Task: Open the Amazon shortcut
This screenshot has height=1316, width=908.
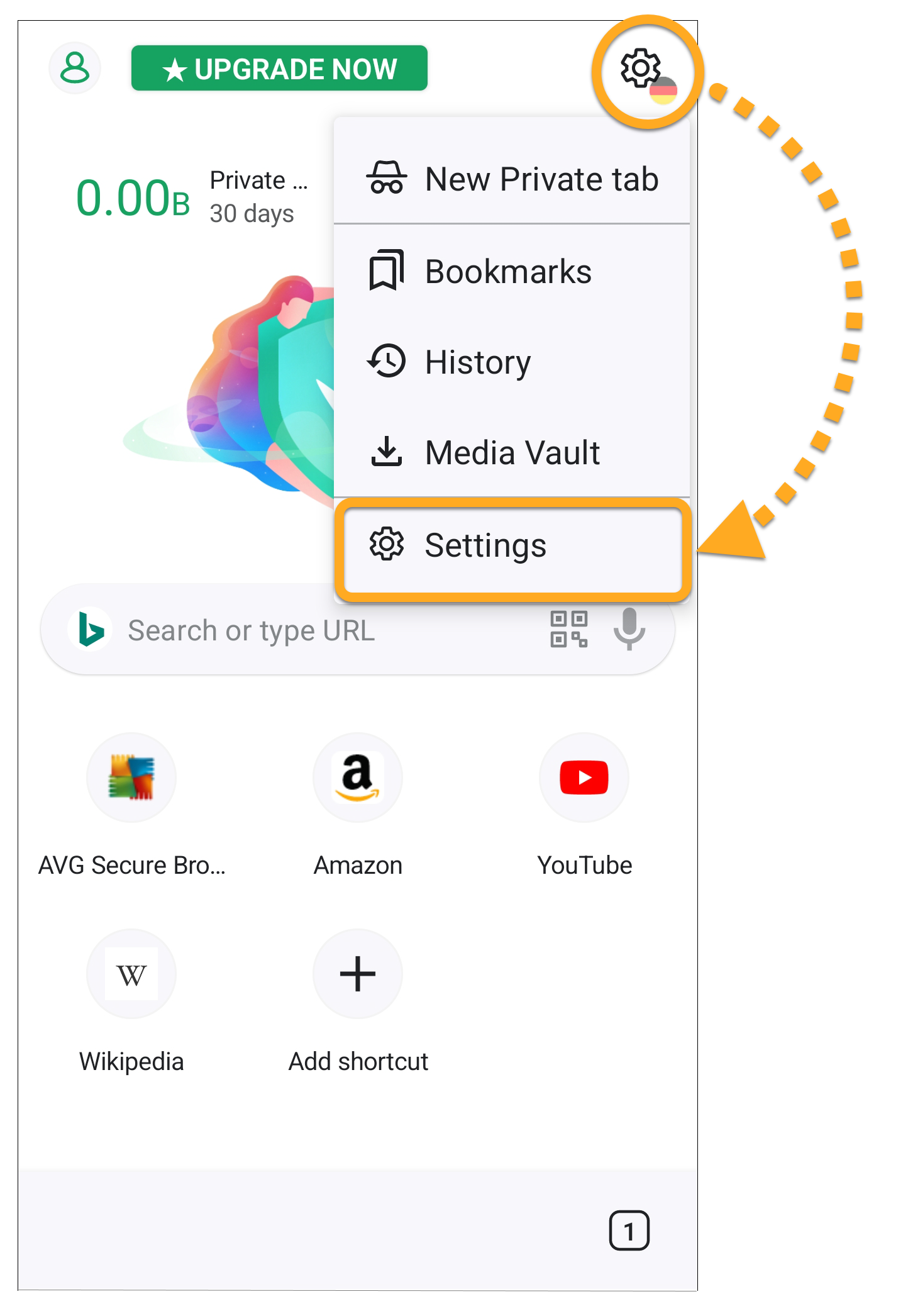Action: point(358,778)
